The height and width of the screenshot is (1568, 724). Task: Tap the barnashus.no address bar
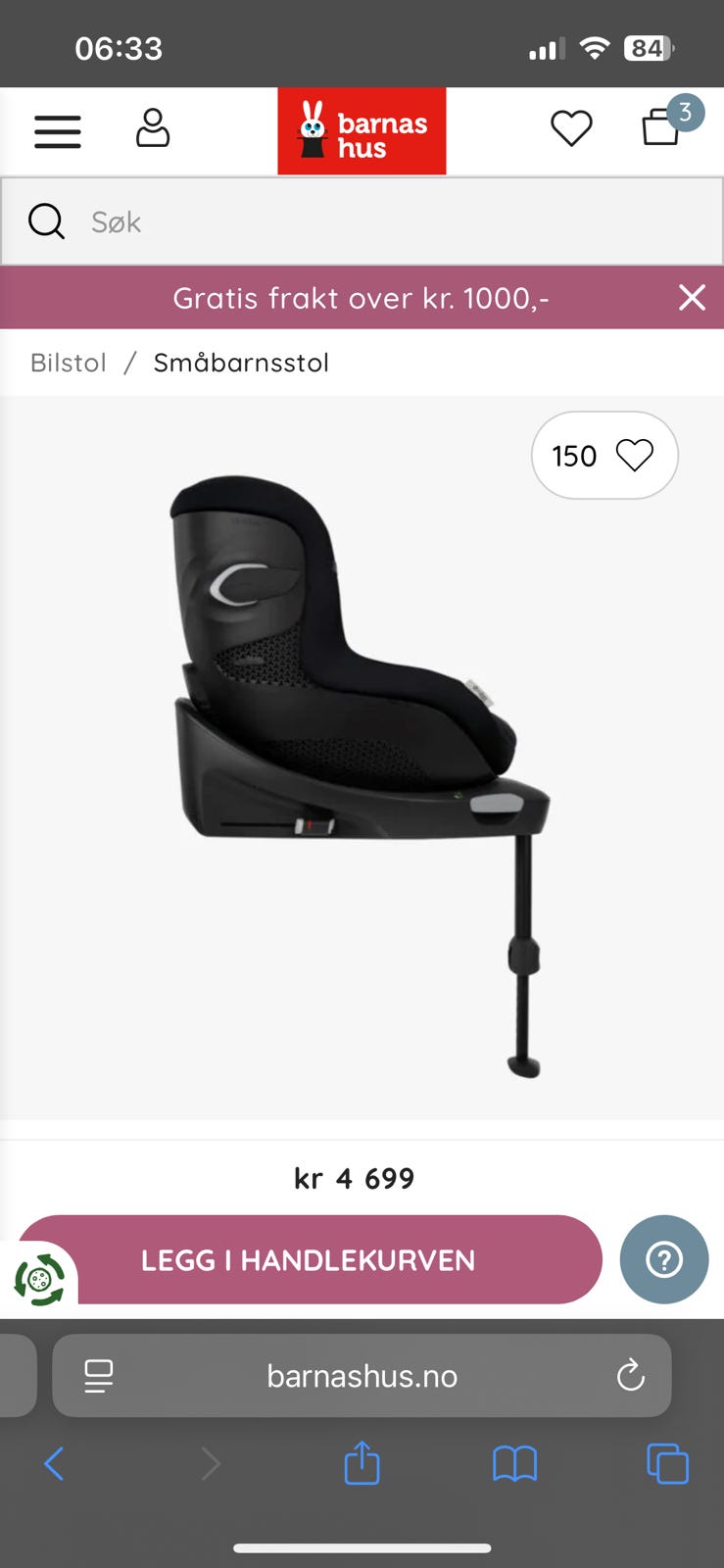click(362, 1376)
